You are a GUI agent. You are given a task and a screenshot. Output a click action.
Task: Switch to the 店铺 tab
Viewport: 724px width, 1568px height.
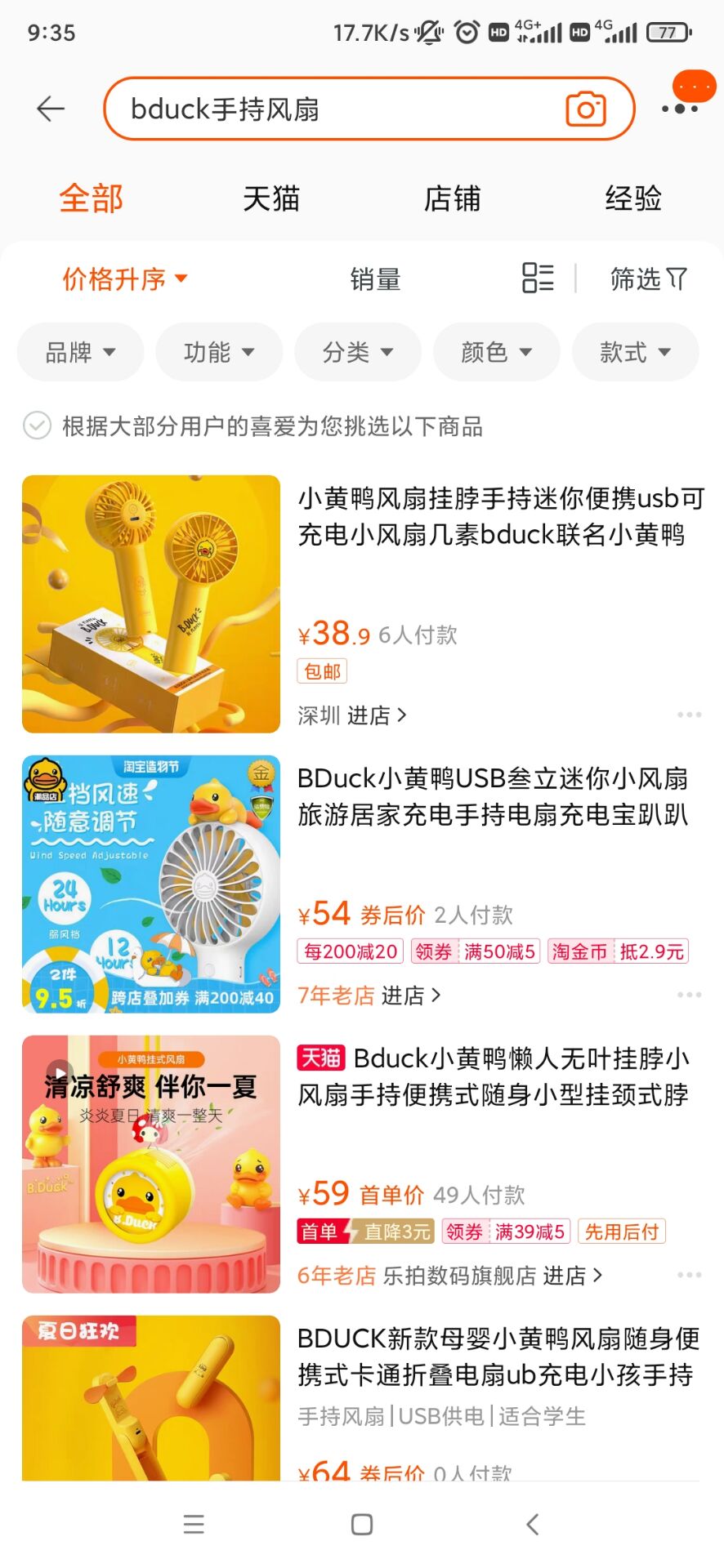(x=452, y=198)
